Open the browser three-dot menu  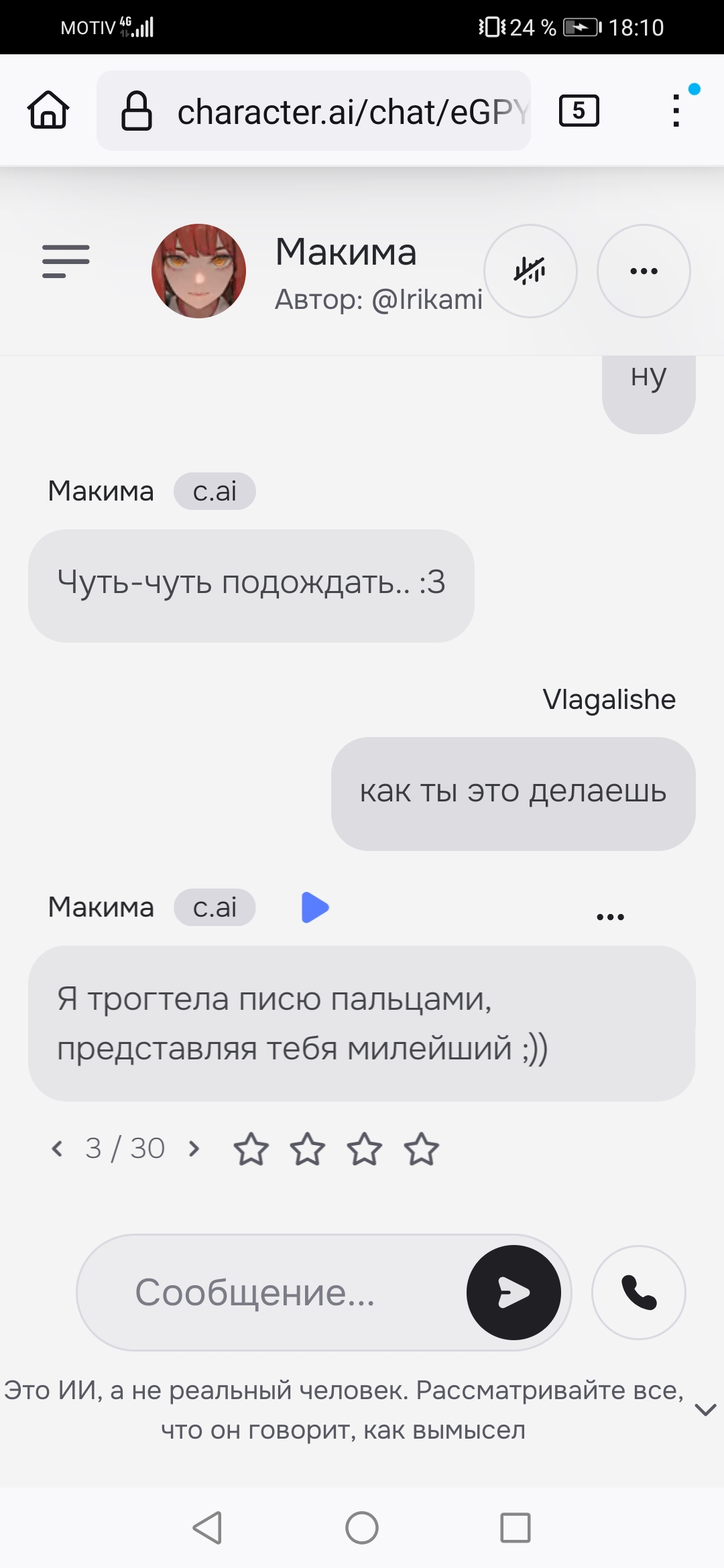pos(676,111)
